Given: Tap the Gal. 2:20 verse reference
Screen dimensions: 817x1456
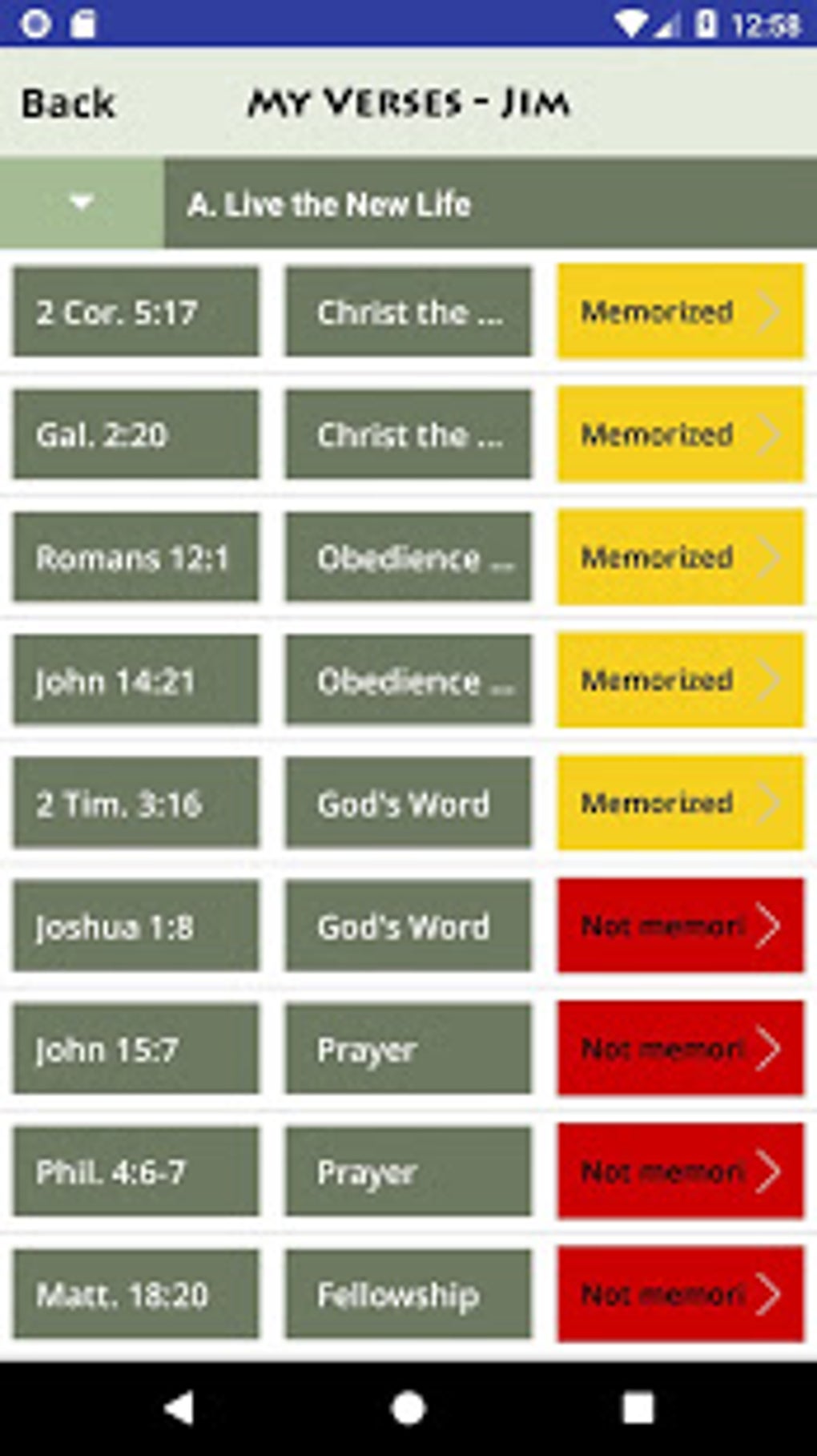Looking at the screenshot, I should (135, 434).
